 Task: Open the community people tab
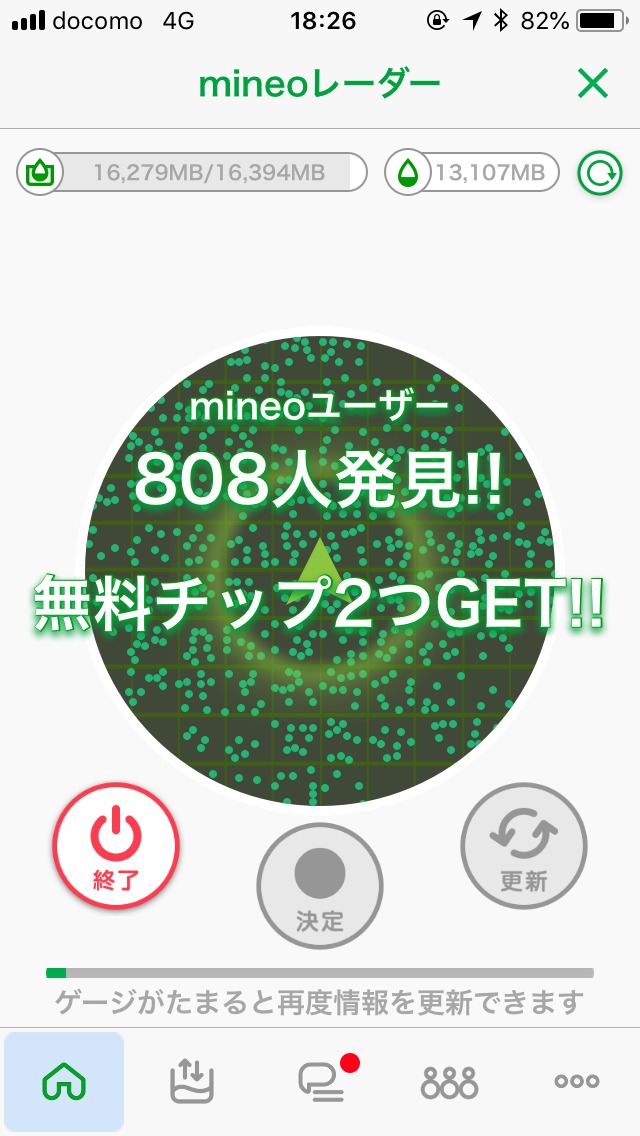pyautogui.click(x=449, y=1082)
